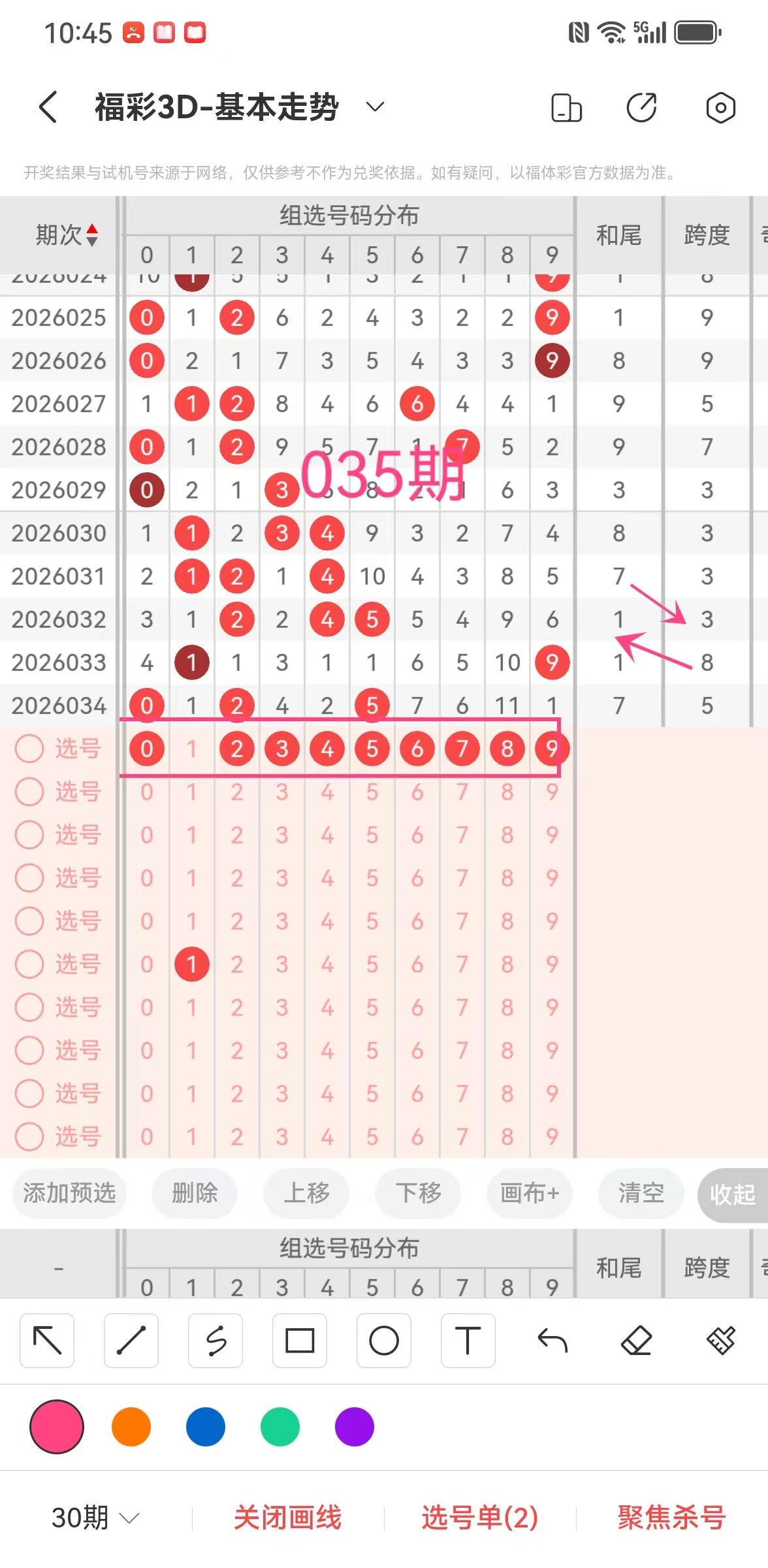The height and width of the screenshot is (1568, 768).
Task: Move the selection down with 下移
Action: point(418,1193)
